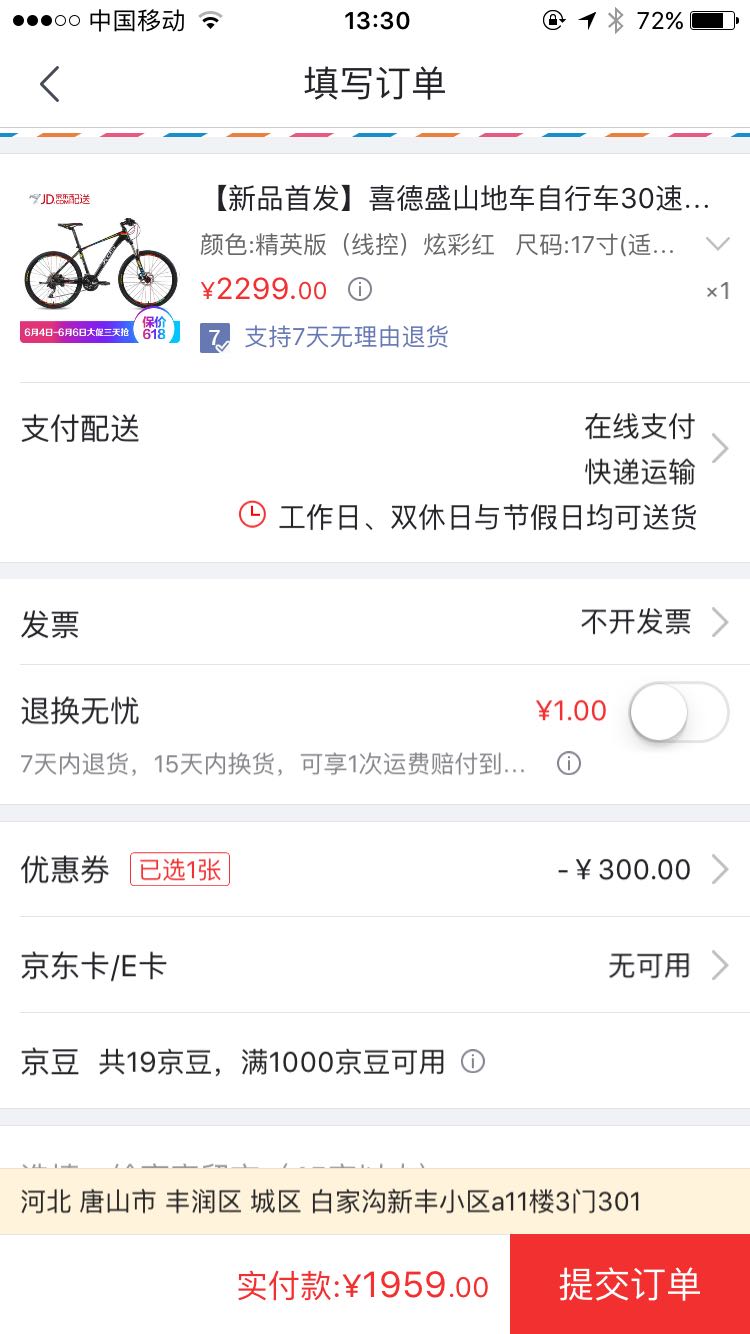Open the 发票 invoice settings
The height and width of the screenshot is (1334, 750).
375,622
